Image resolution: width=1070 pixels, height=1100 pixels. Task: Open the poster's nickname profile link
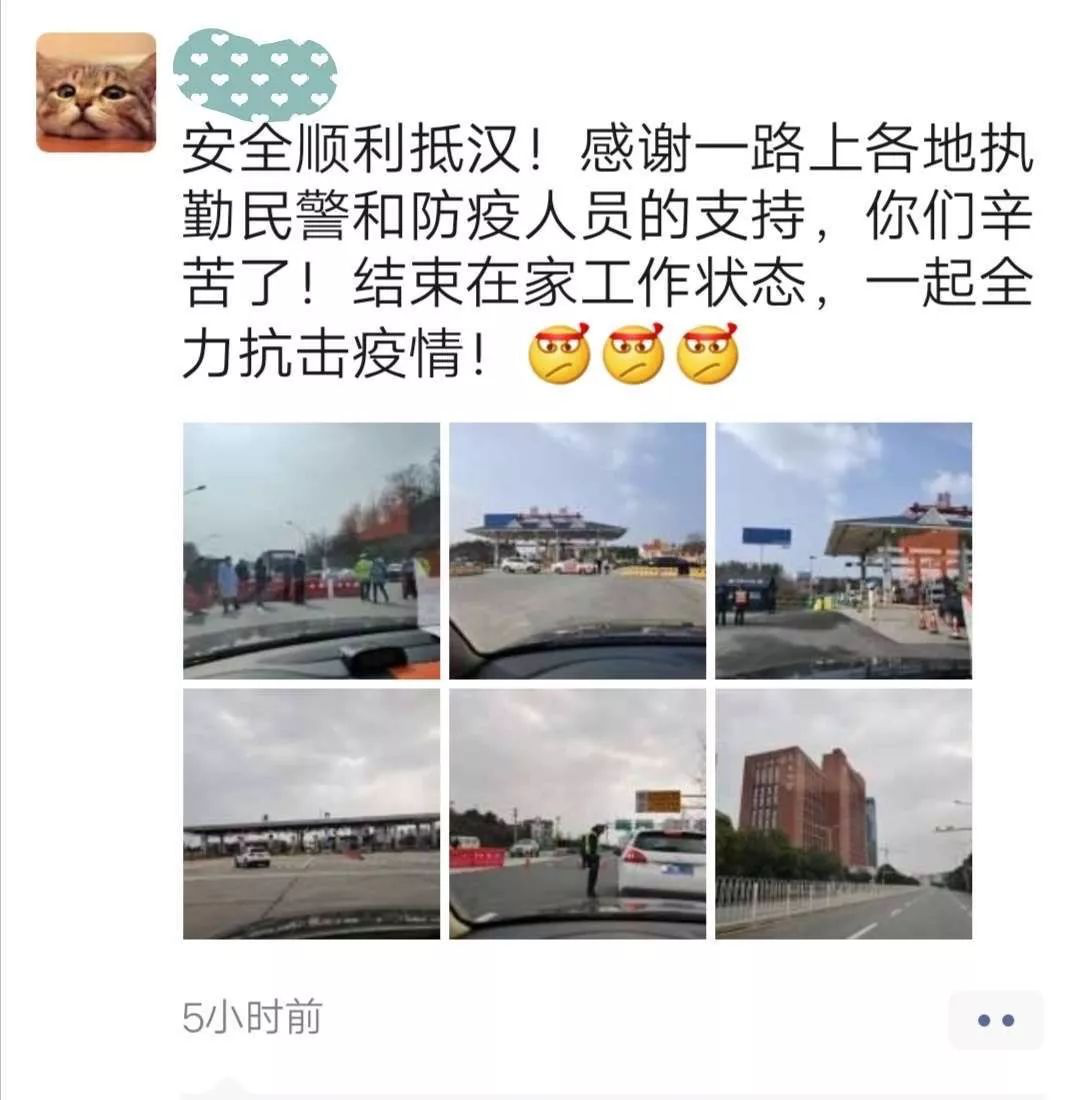(255, 74)
